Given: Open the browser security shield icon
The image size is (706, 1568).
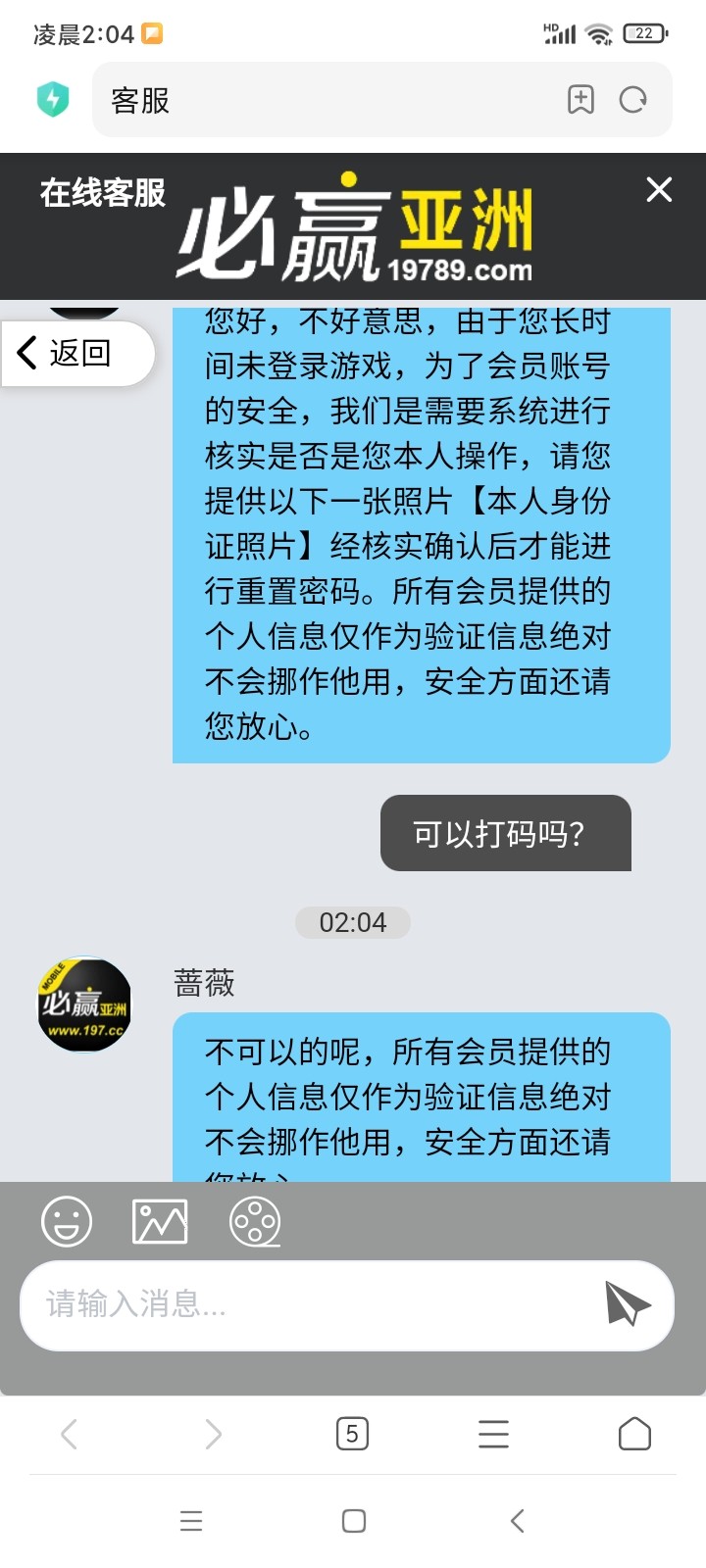Looking at the screenshot, I should 53,100.
